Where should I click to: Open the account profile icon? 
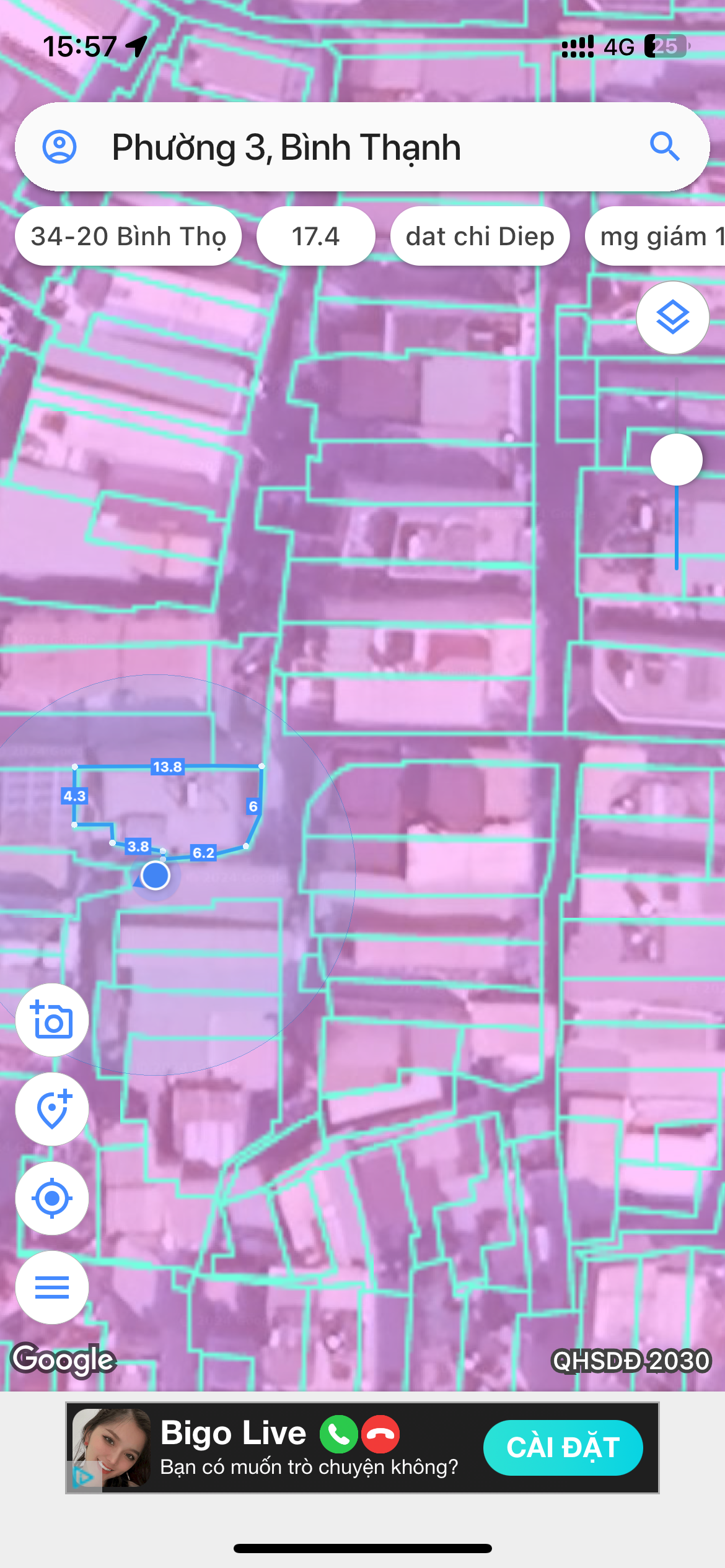(59, 147)
